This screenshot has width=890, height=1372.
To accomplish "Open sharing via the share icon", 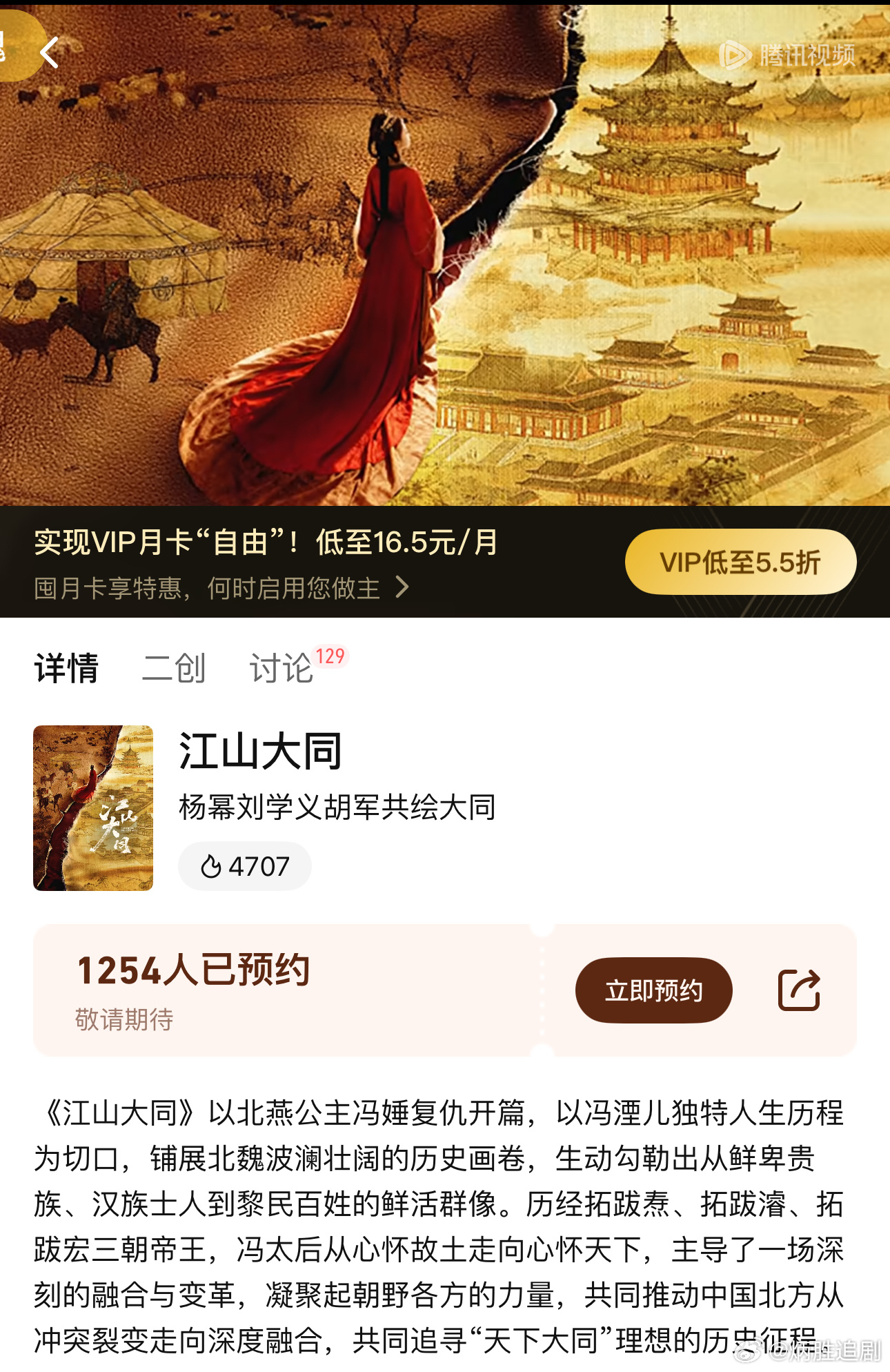I will (799, 989).
